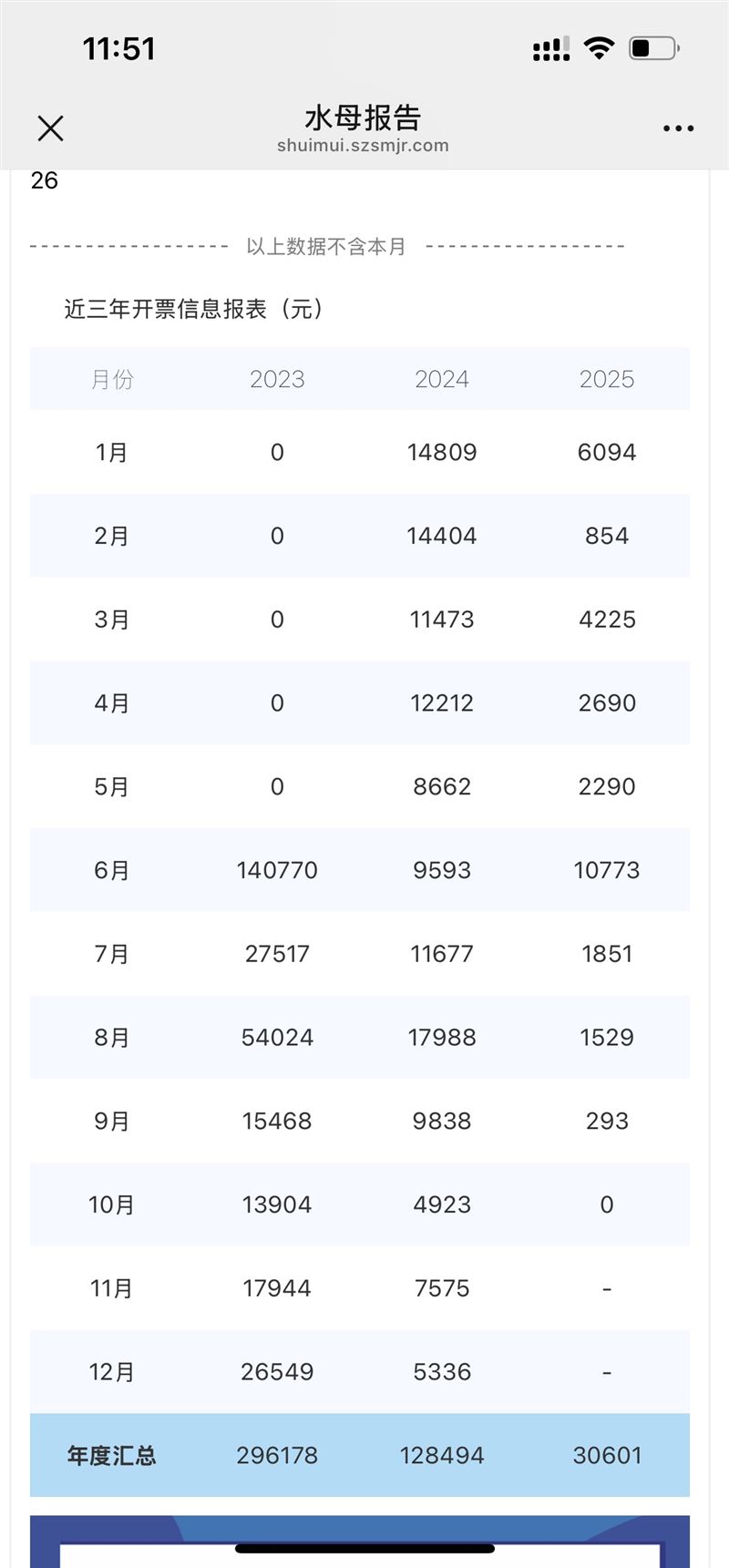Select the 月份 header cell
Image resolution: width=729 pixels, height=1568 pixels.
(x=112, y=379)
